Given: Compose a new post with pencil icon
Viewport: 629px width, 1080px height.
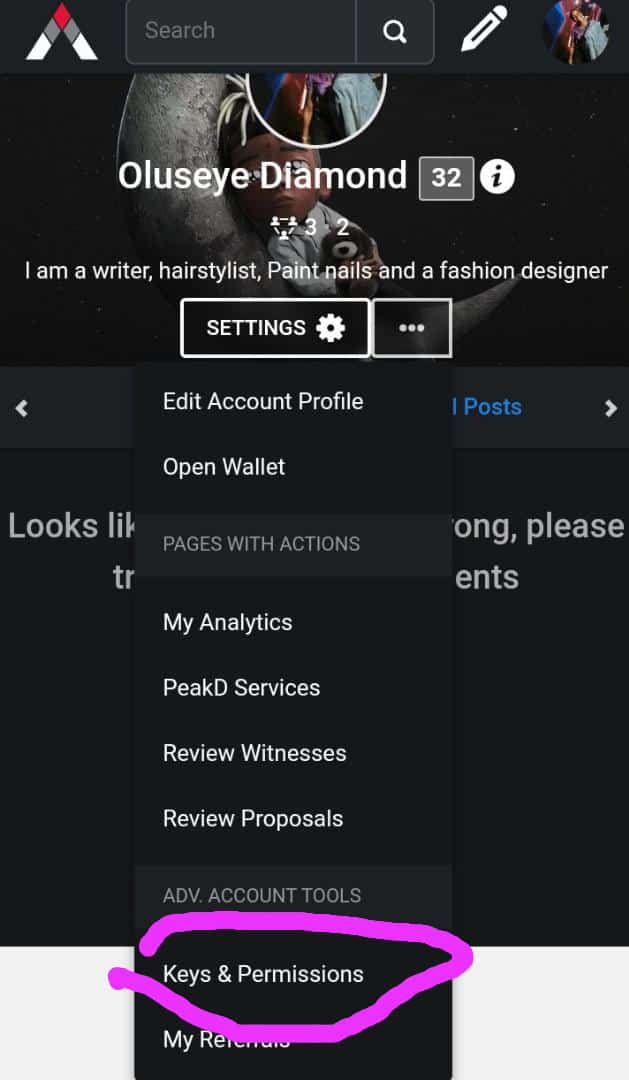Looking at the screenshot, I should click(x=484, y=31).
